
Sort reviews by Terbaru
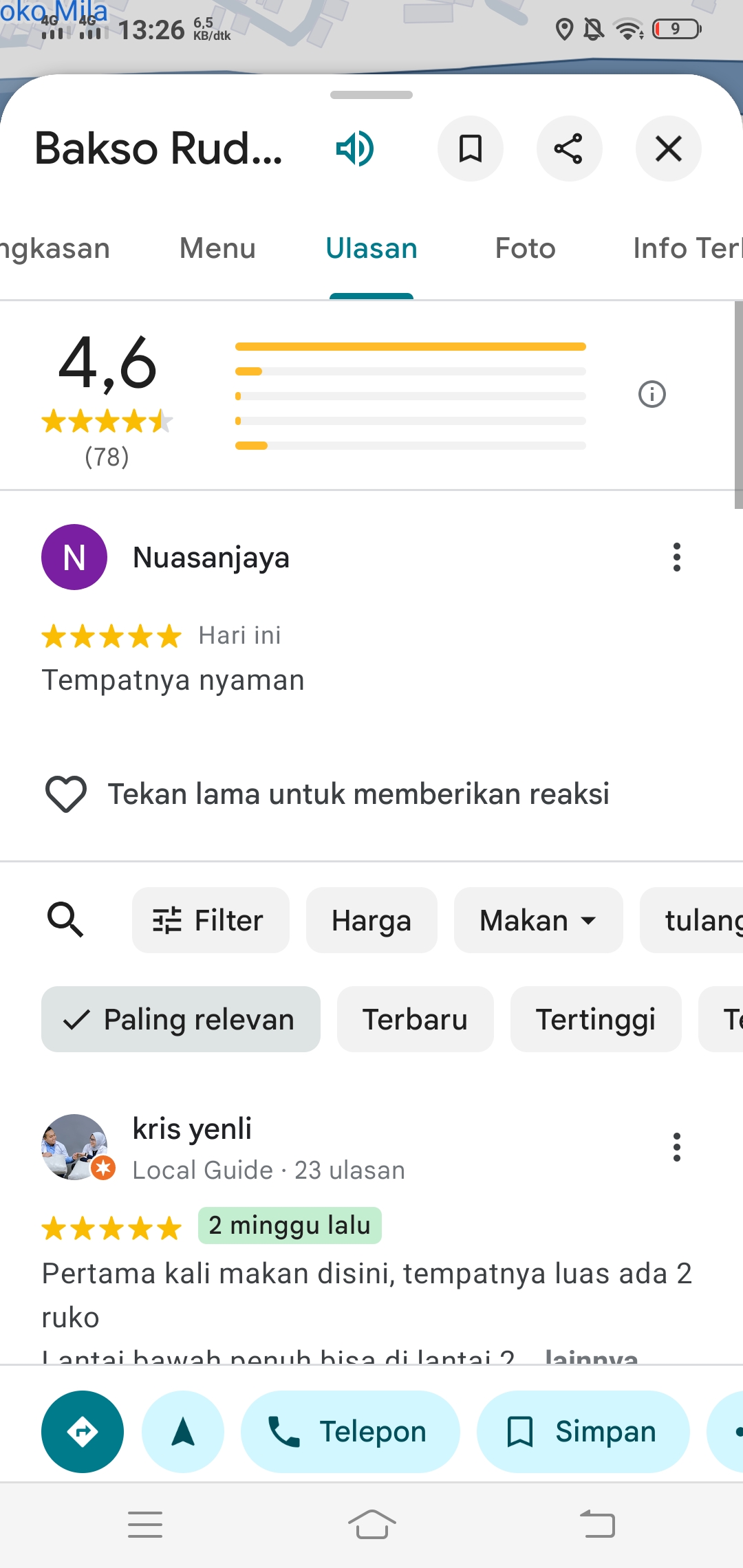415,1019
